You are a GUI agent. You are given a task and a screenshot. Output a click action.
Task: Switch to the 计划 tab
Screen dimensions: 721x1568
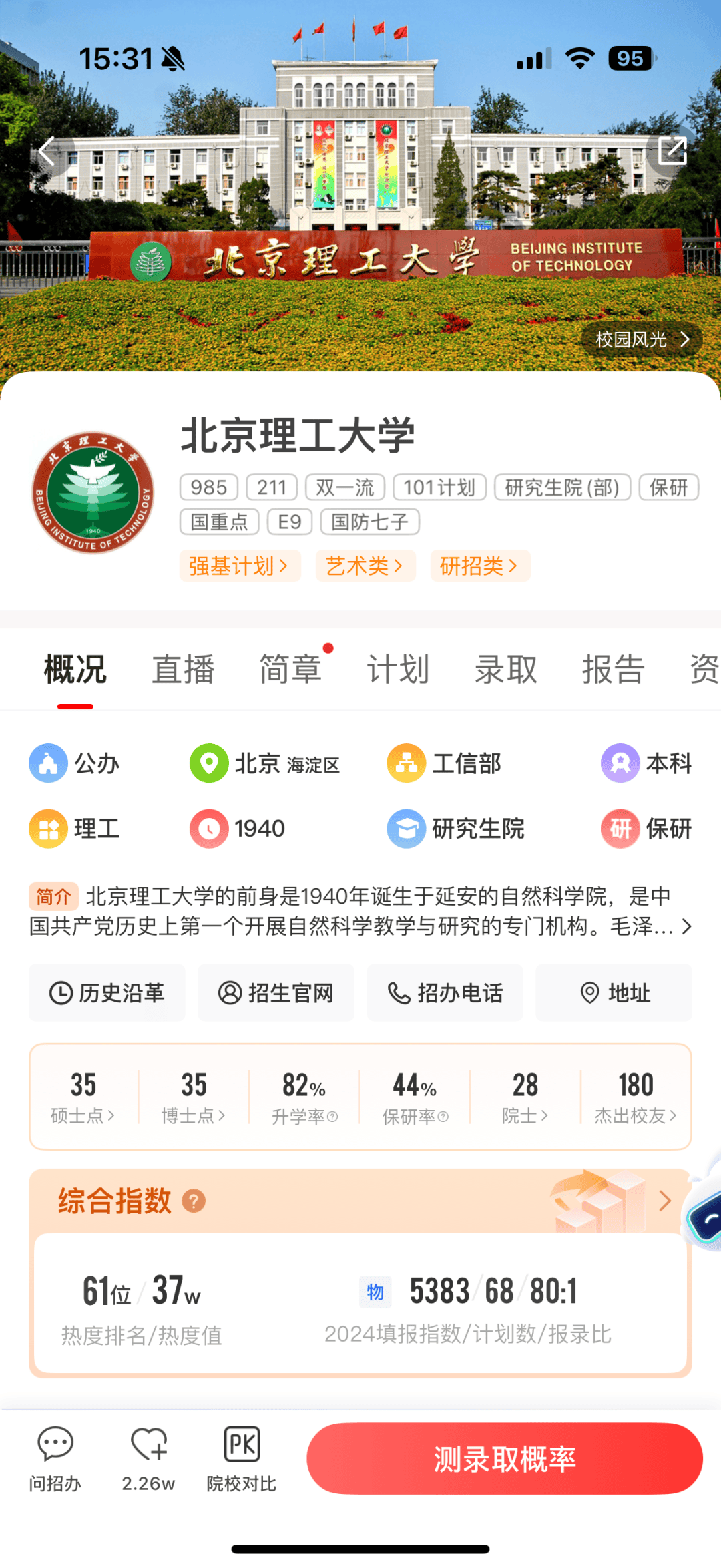click(398, 669)
